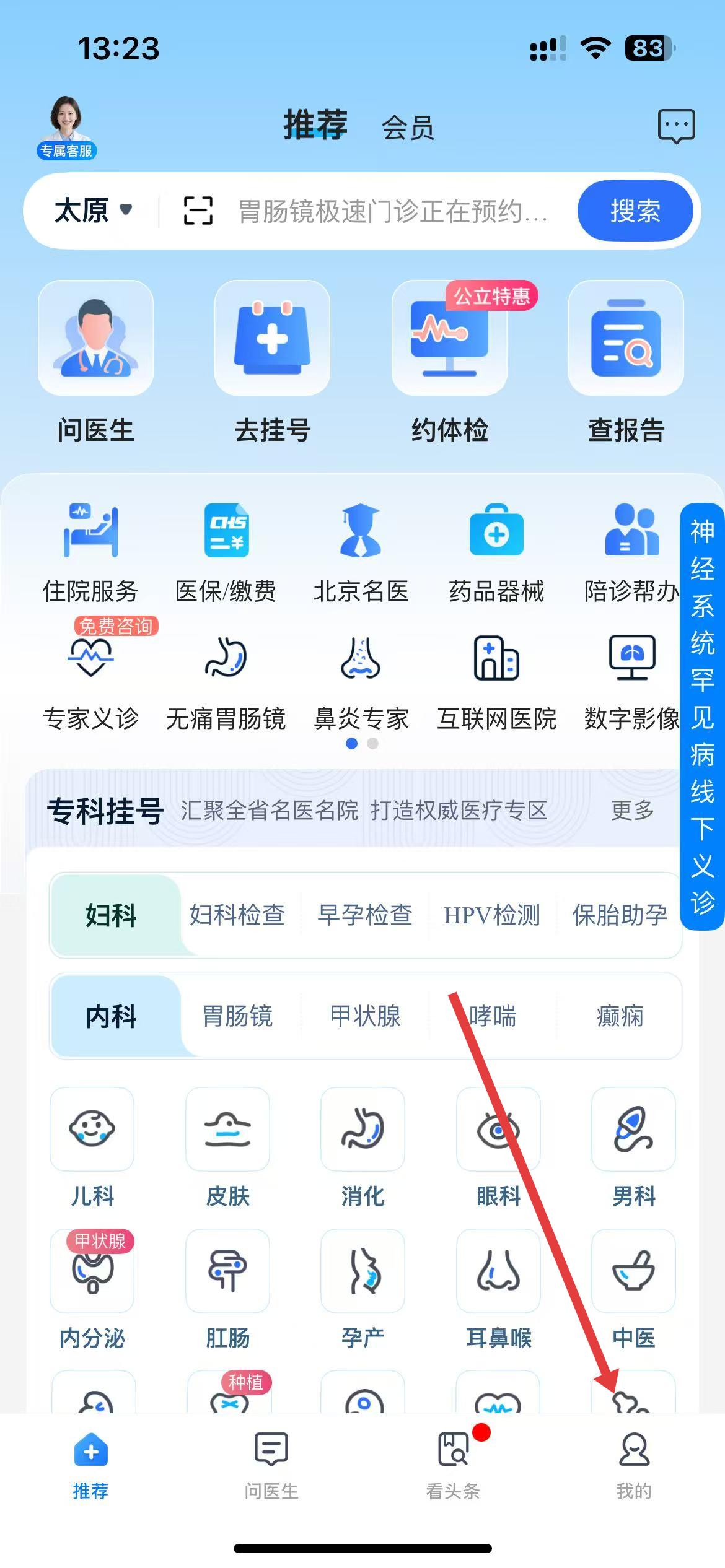This screenshot has height=1568, width=725.
Task: Switch to the 会员 tab
Action: click(407, 128)
